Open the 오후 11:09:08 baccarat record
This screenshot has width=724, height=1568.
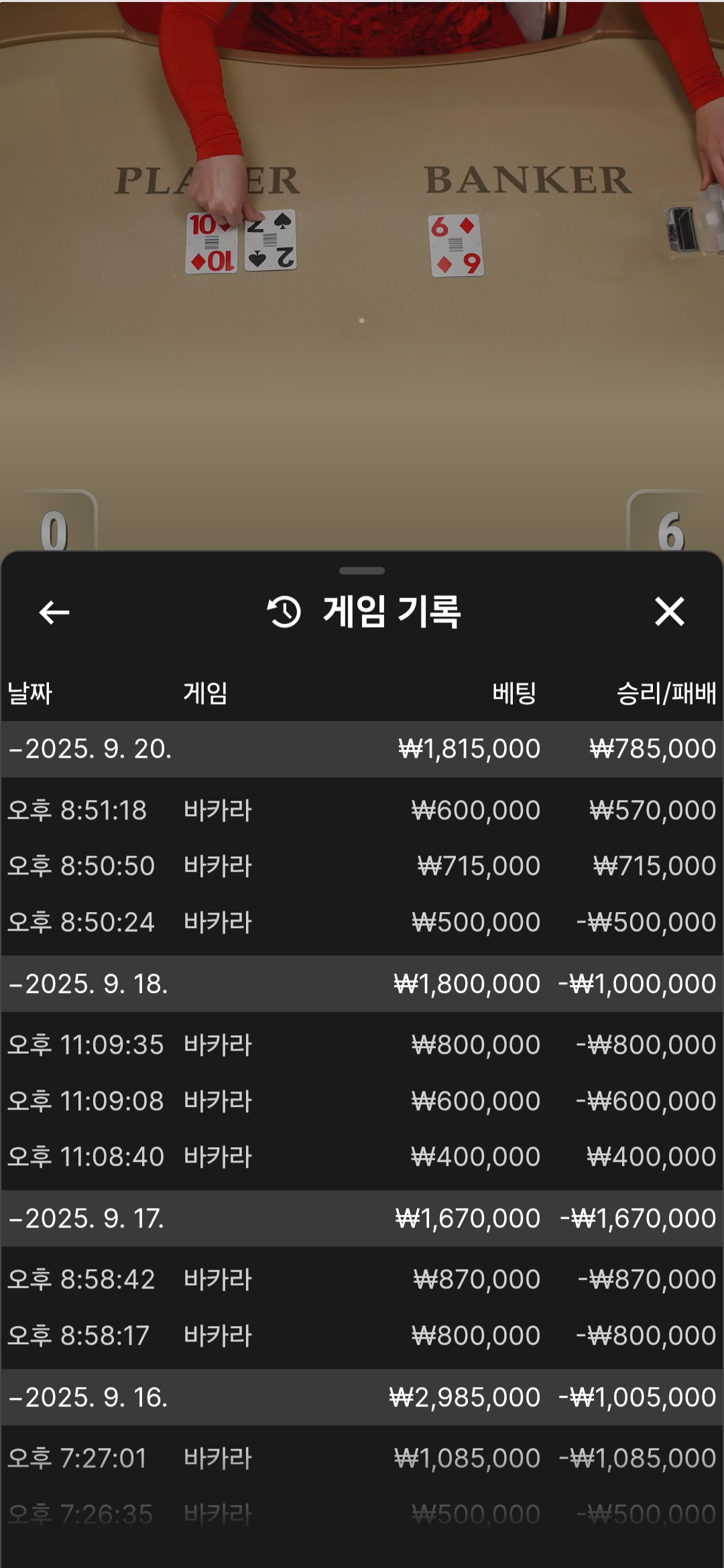362,1101
